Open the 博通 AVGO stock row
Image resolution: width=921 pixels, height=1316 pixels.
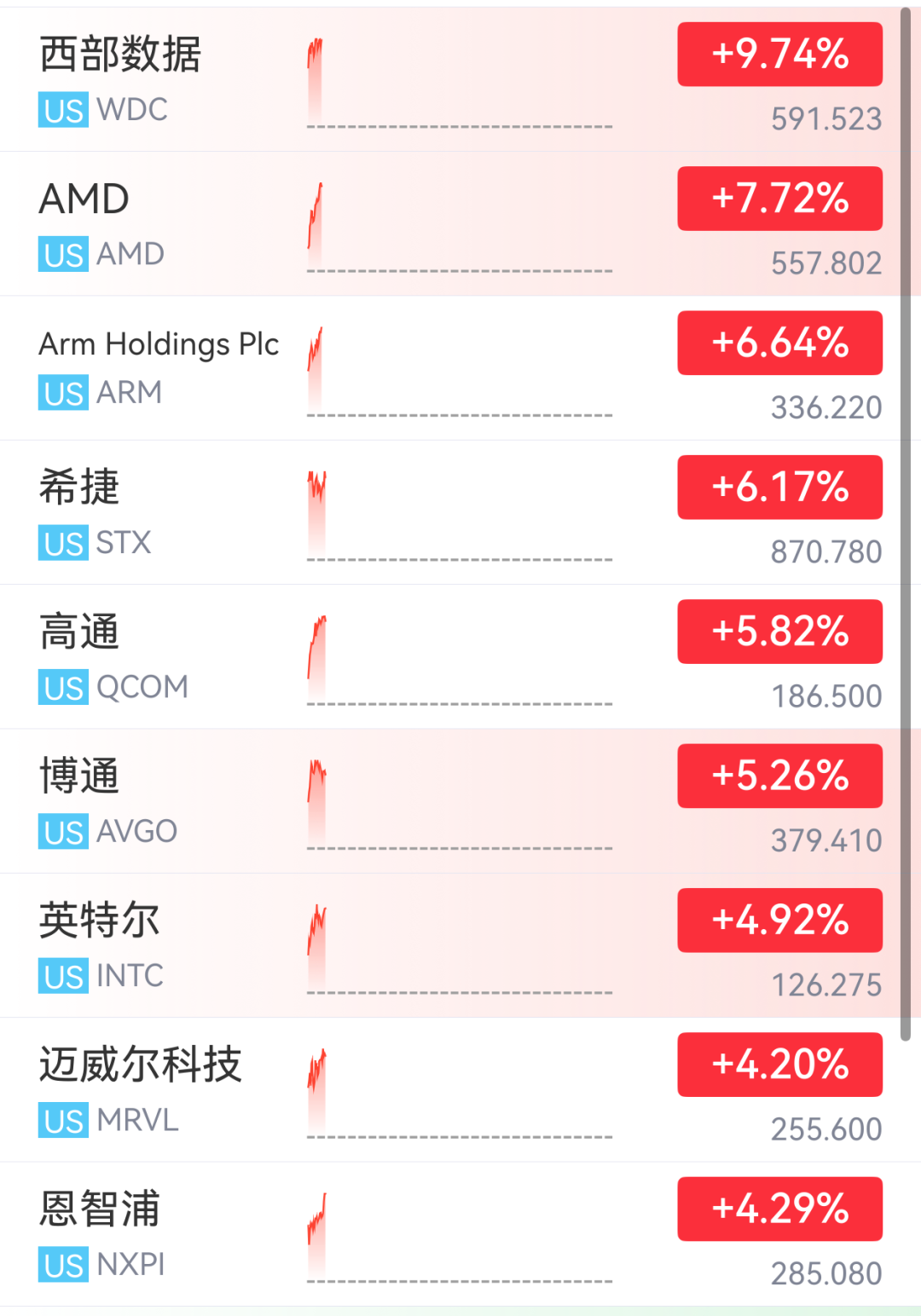(460, 801)
